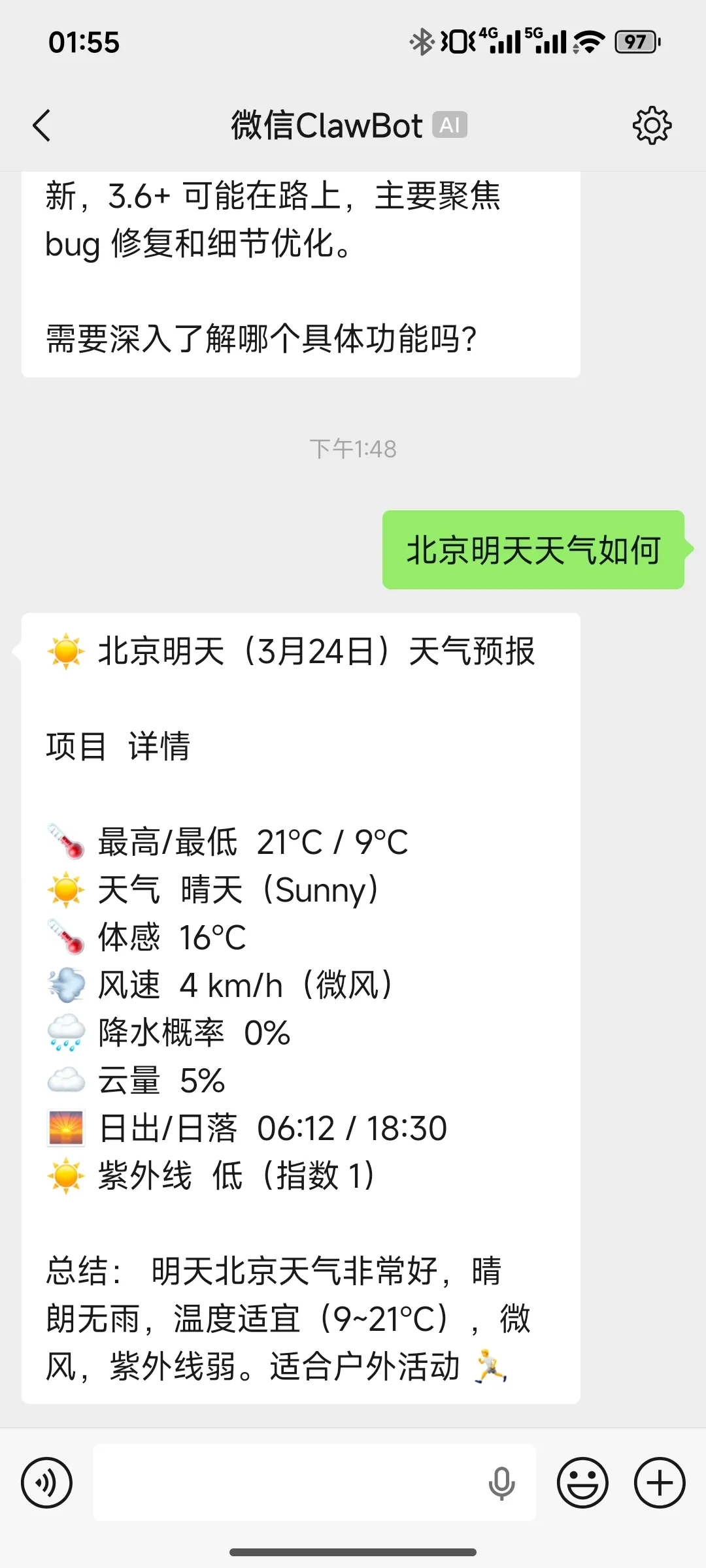Open the plus attachments menu
The width and height of the screenshot is (706, 1568).
tap(659, 1482)
